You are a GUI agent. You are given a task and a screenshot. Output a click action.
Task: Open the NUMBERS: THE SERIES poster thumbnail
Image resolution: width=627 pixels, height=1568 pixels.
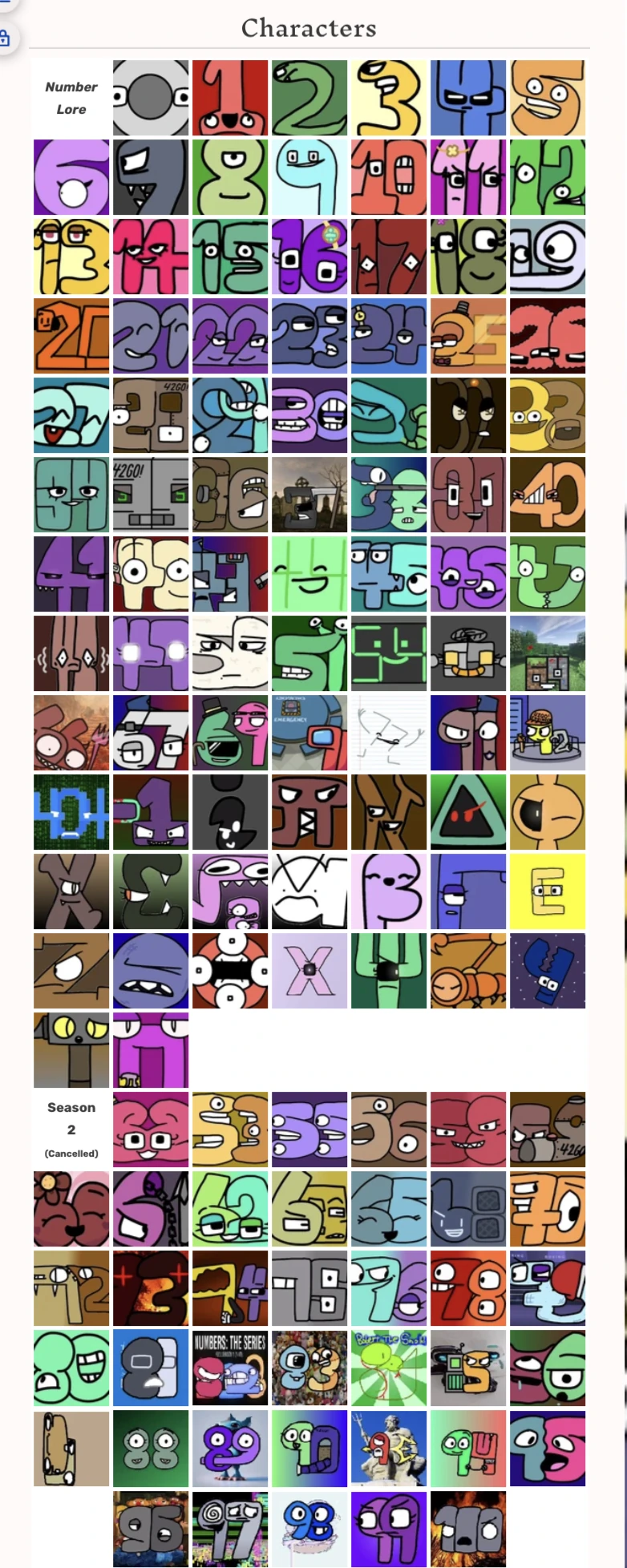coord(229,1368)
